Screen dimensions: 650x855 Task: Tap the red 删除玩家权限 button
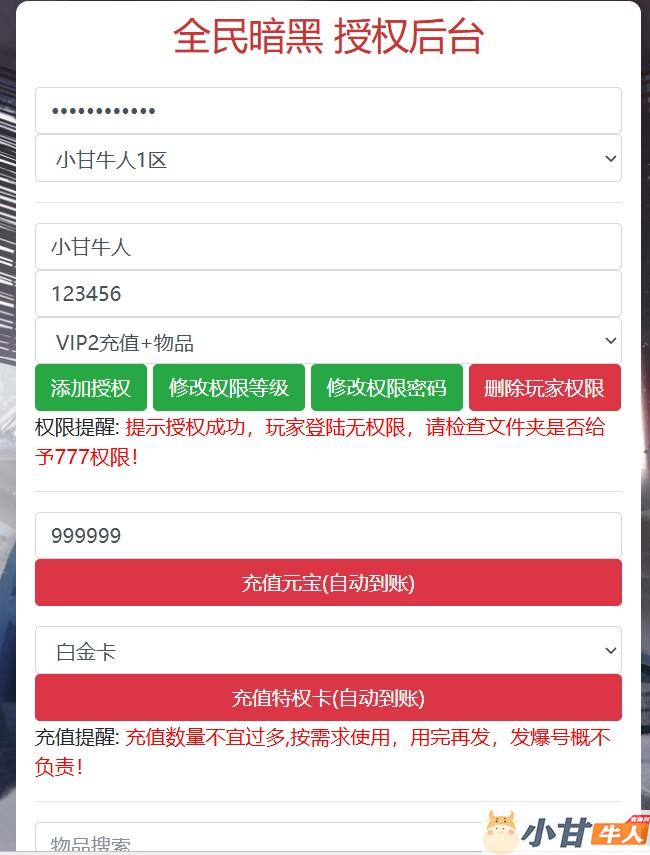point(544,388)
